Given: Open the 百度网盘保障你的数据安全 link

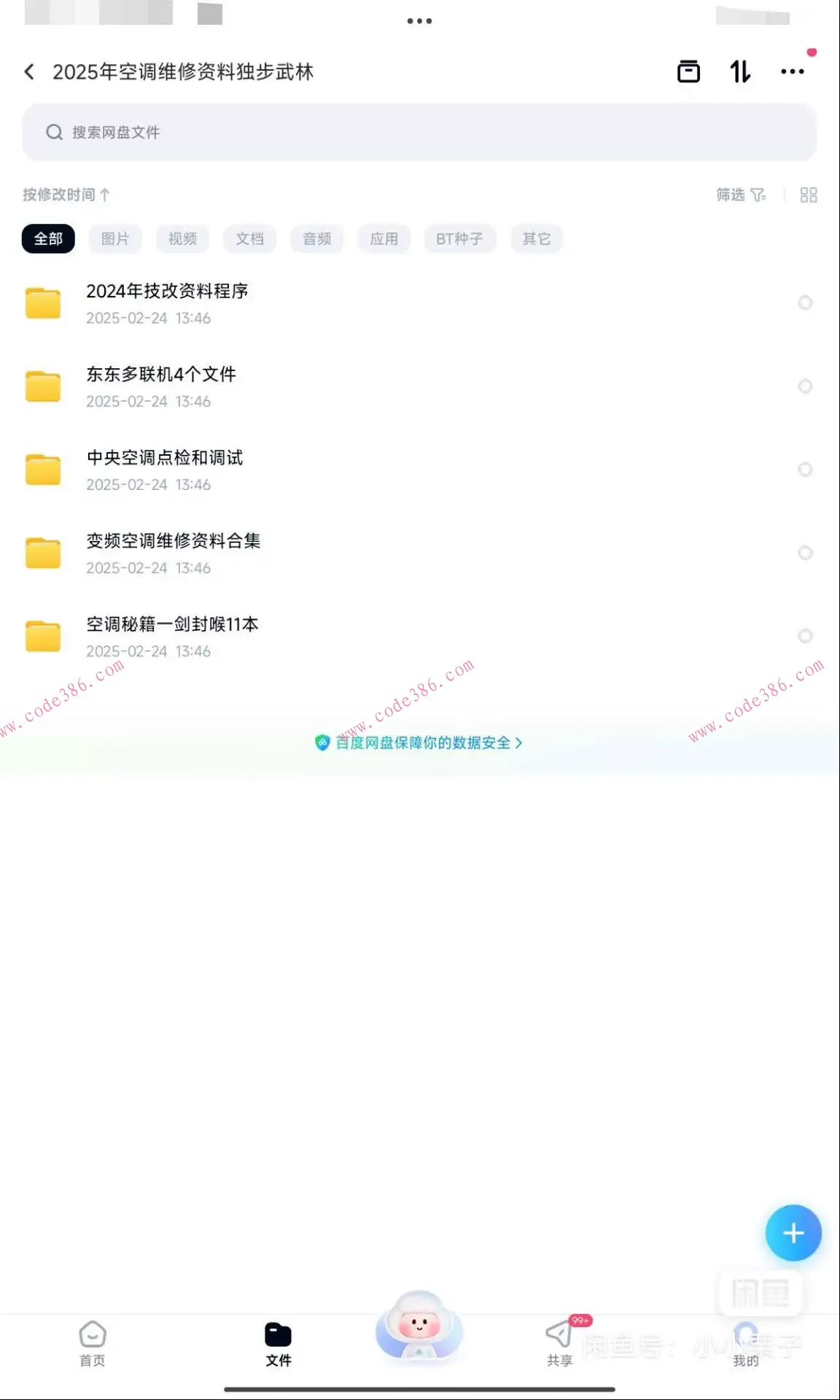Looking at the screenshot, I should tap(420, 742).
